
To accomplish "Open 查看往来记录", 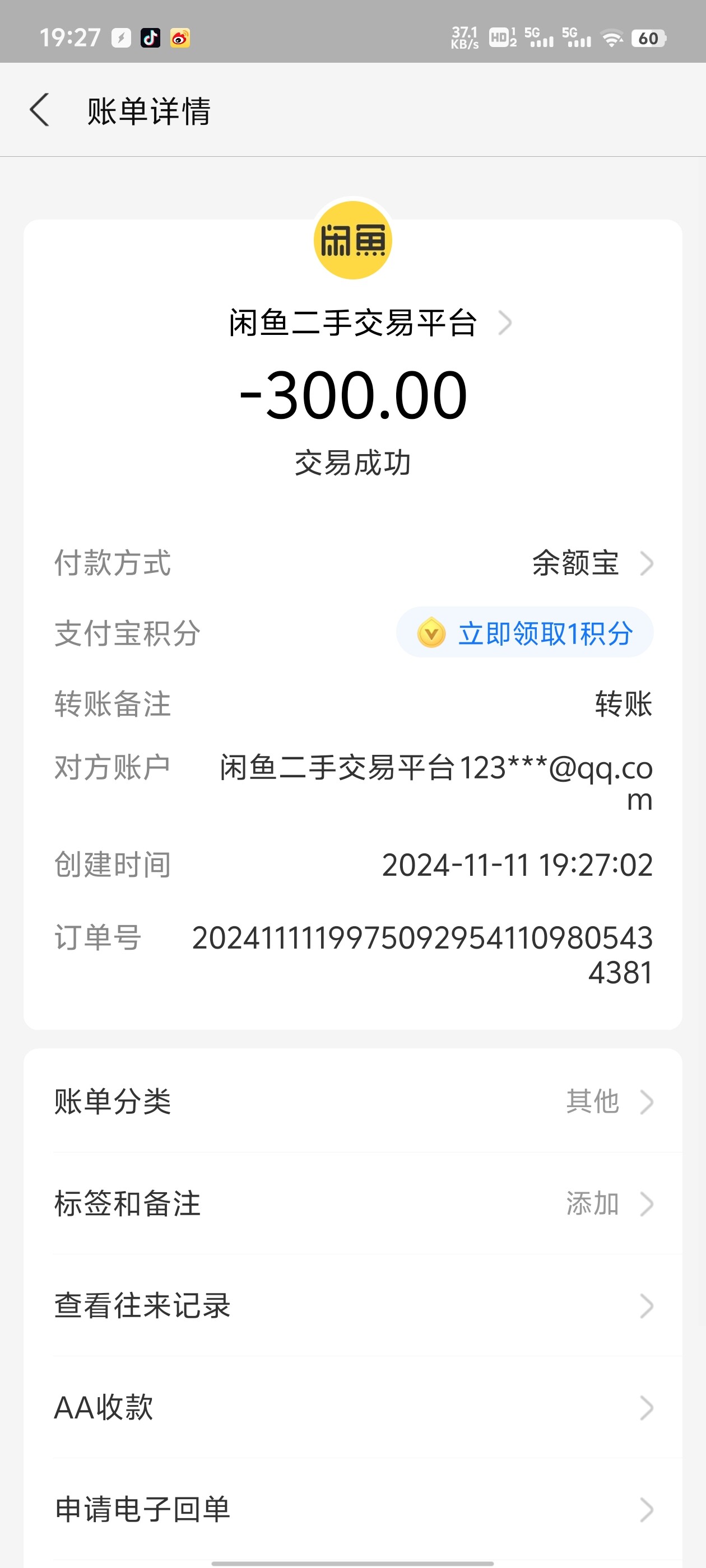I will [354, 1305].
